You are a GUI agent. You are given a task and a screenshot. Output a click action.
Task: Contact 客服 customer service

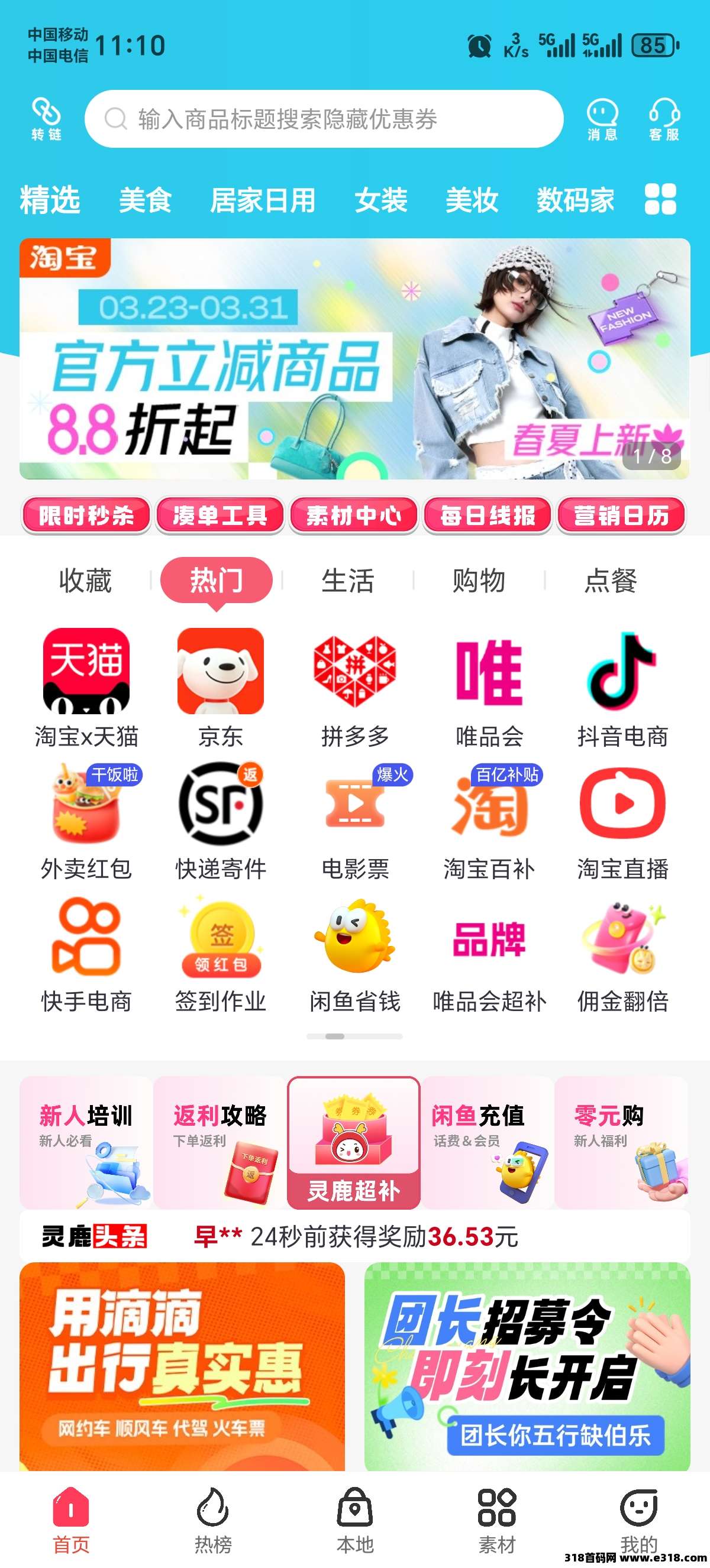tap(664, 119)
